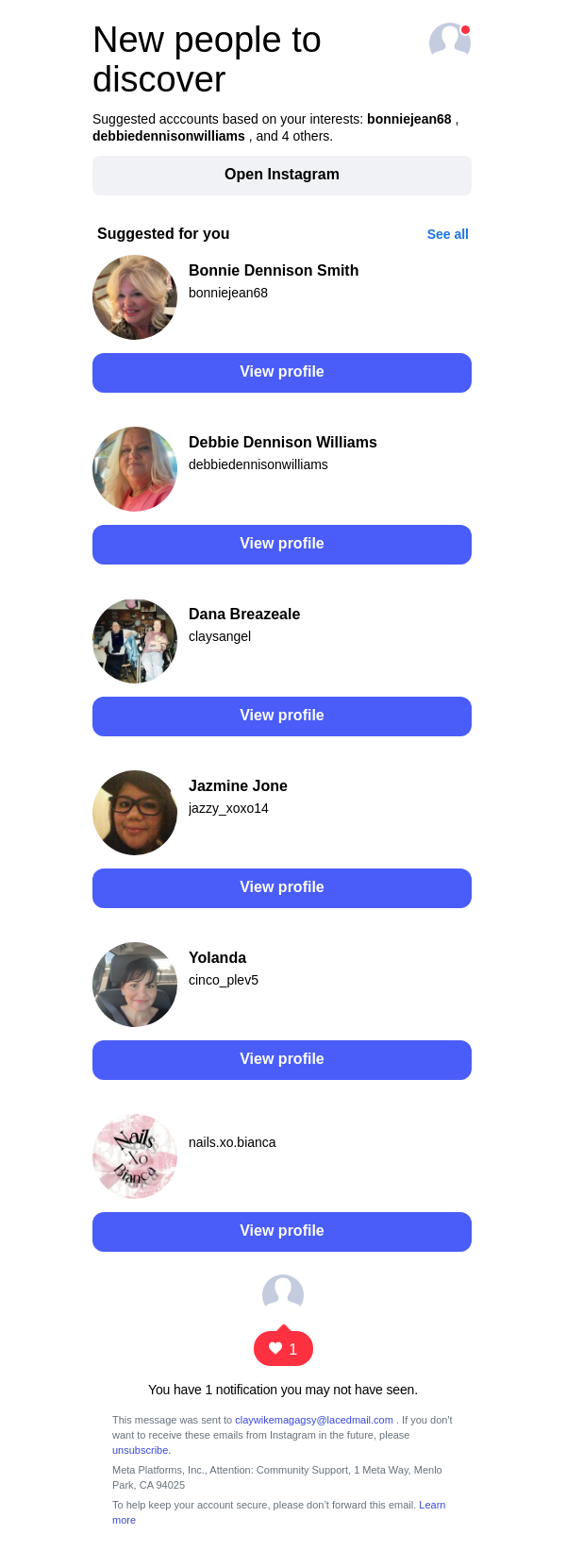This screenshot has width=566, height=1568.
Task: View profile of Bonnie Dennison Smith
Action: click(282, 373)
